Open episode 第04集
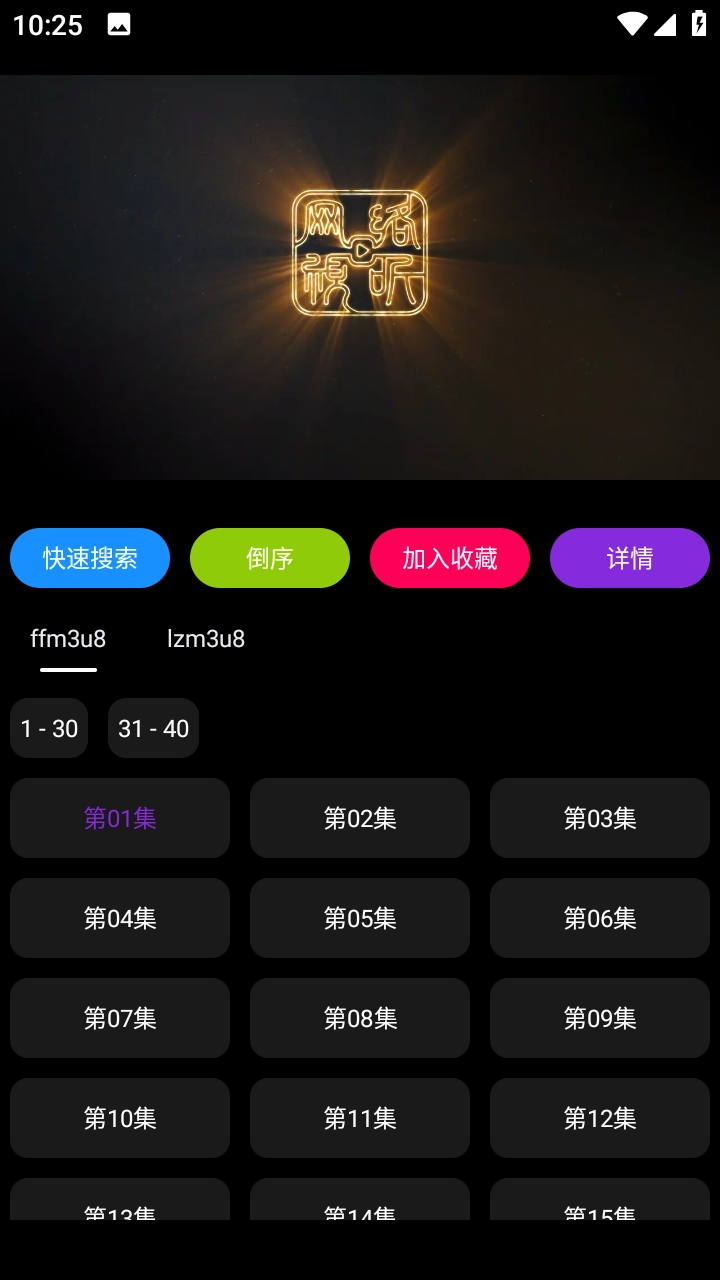The image size is (720, 1280). 120,918
